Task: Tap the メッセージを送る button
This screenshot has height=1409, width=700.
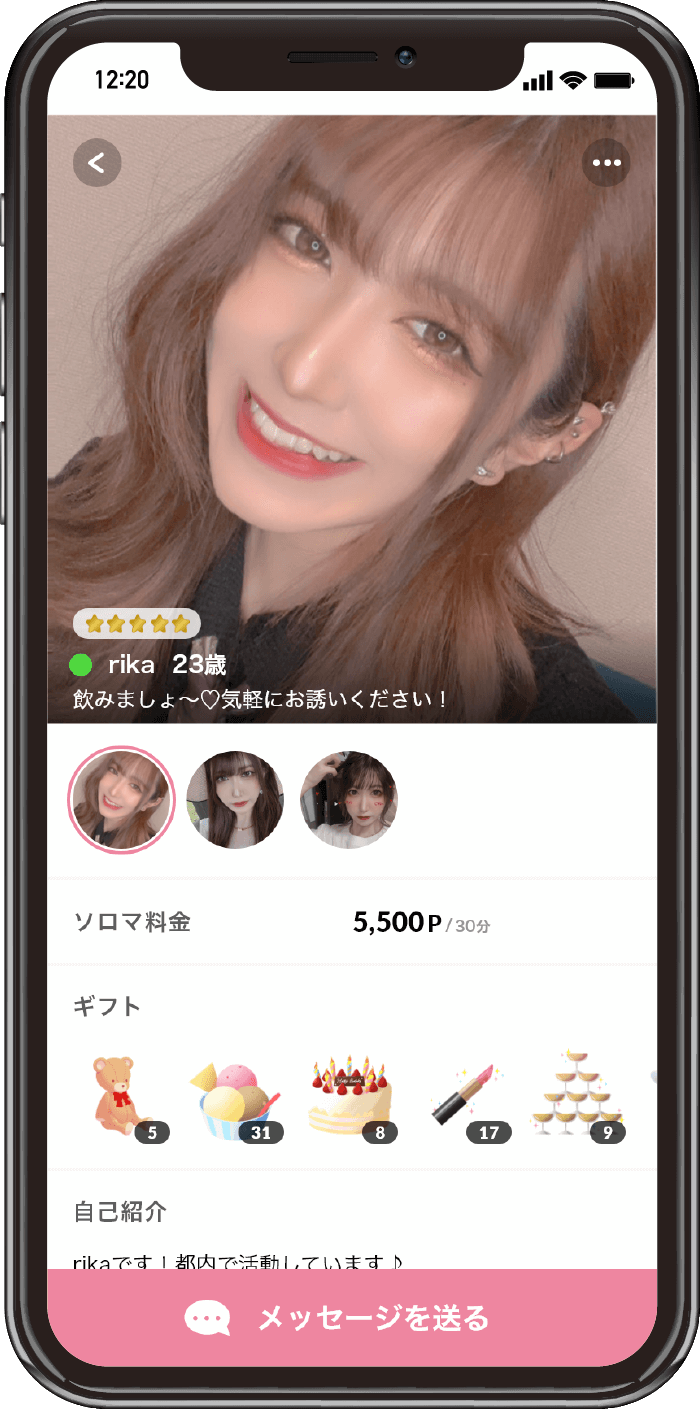Action: (352, 1318)
